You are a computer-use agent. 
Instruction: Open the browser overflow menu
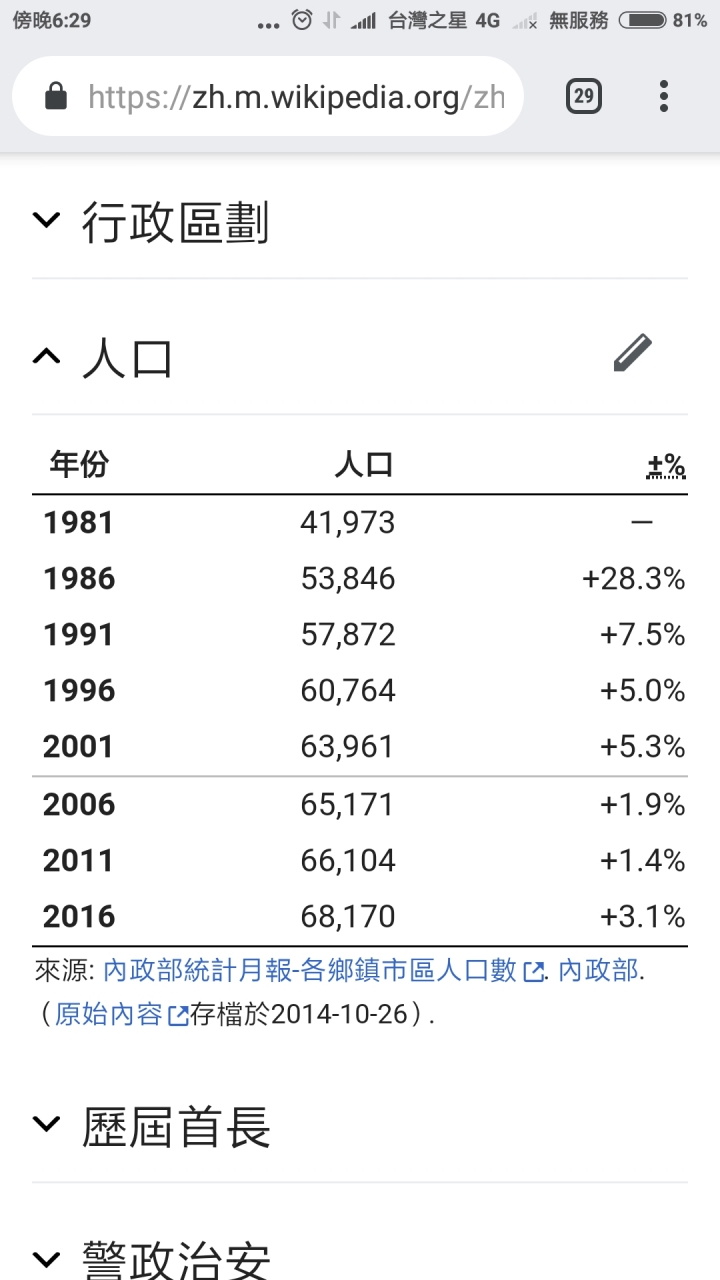(663, 97)
